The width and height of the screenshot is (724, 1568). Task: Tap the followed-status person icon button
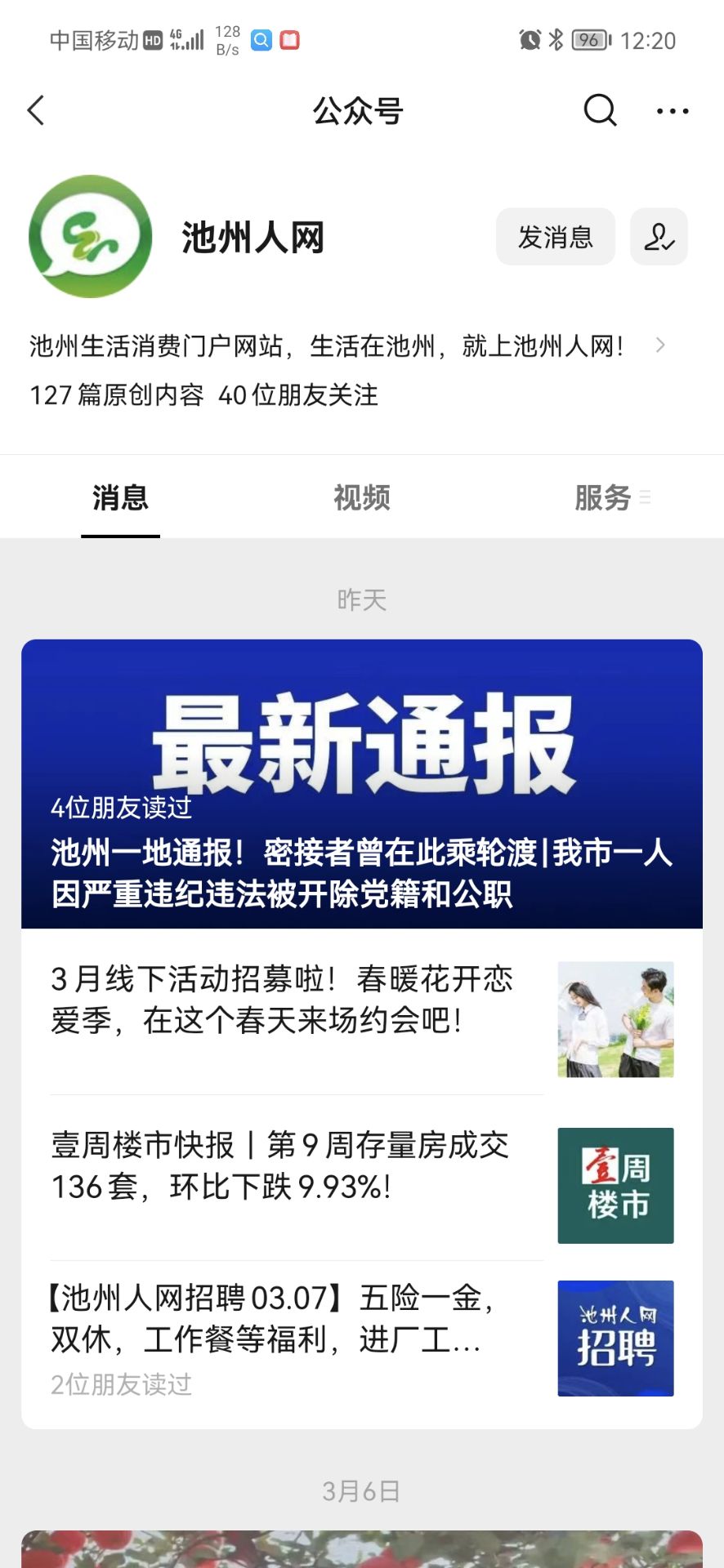click(659, 237)
